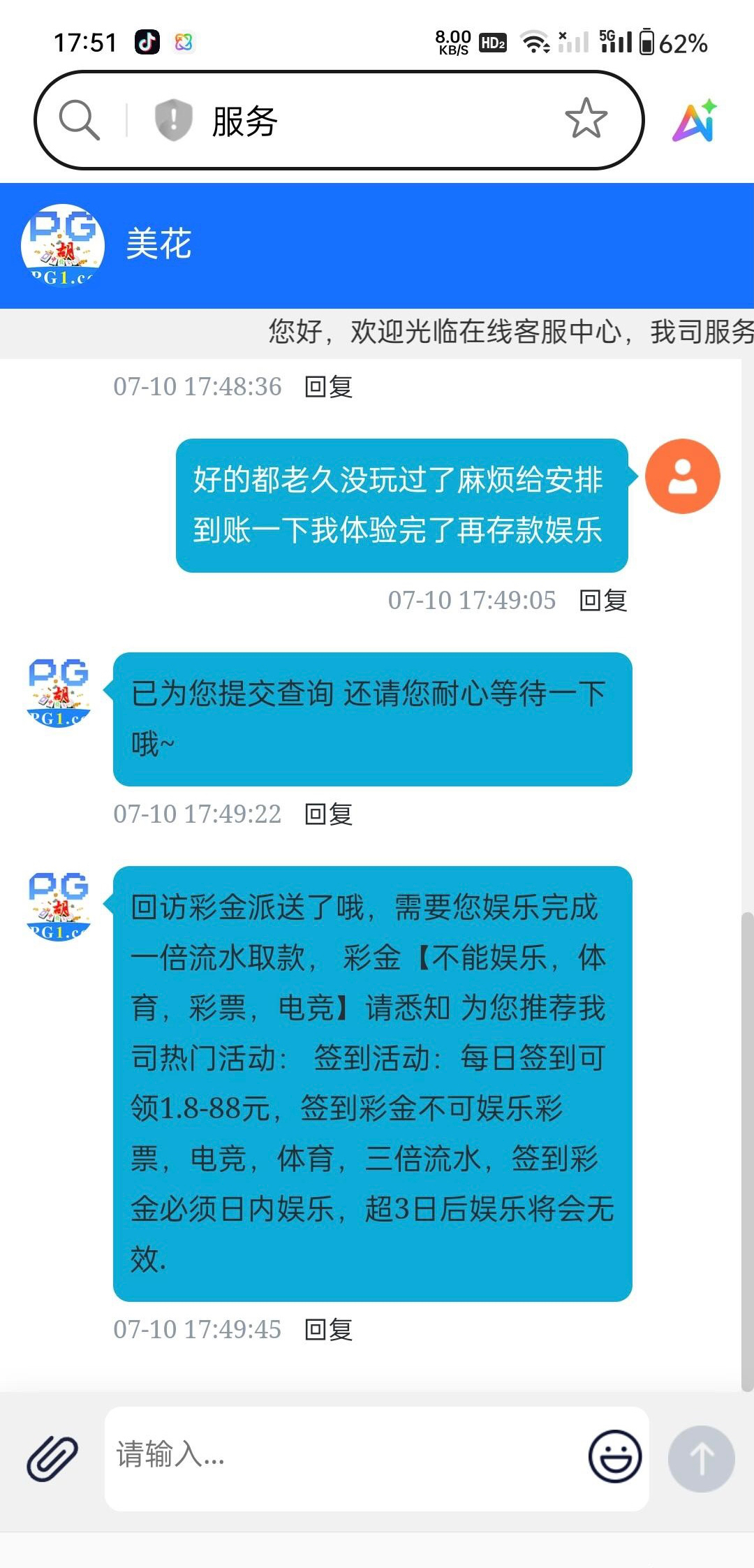Attach a file with the paperclip

(52, 1458)
